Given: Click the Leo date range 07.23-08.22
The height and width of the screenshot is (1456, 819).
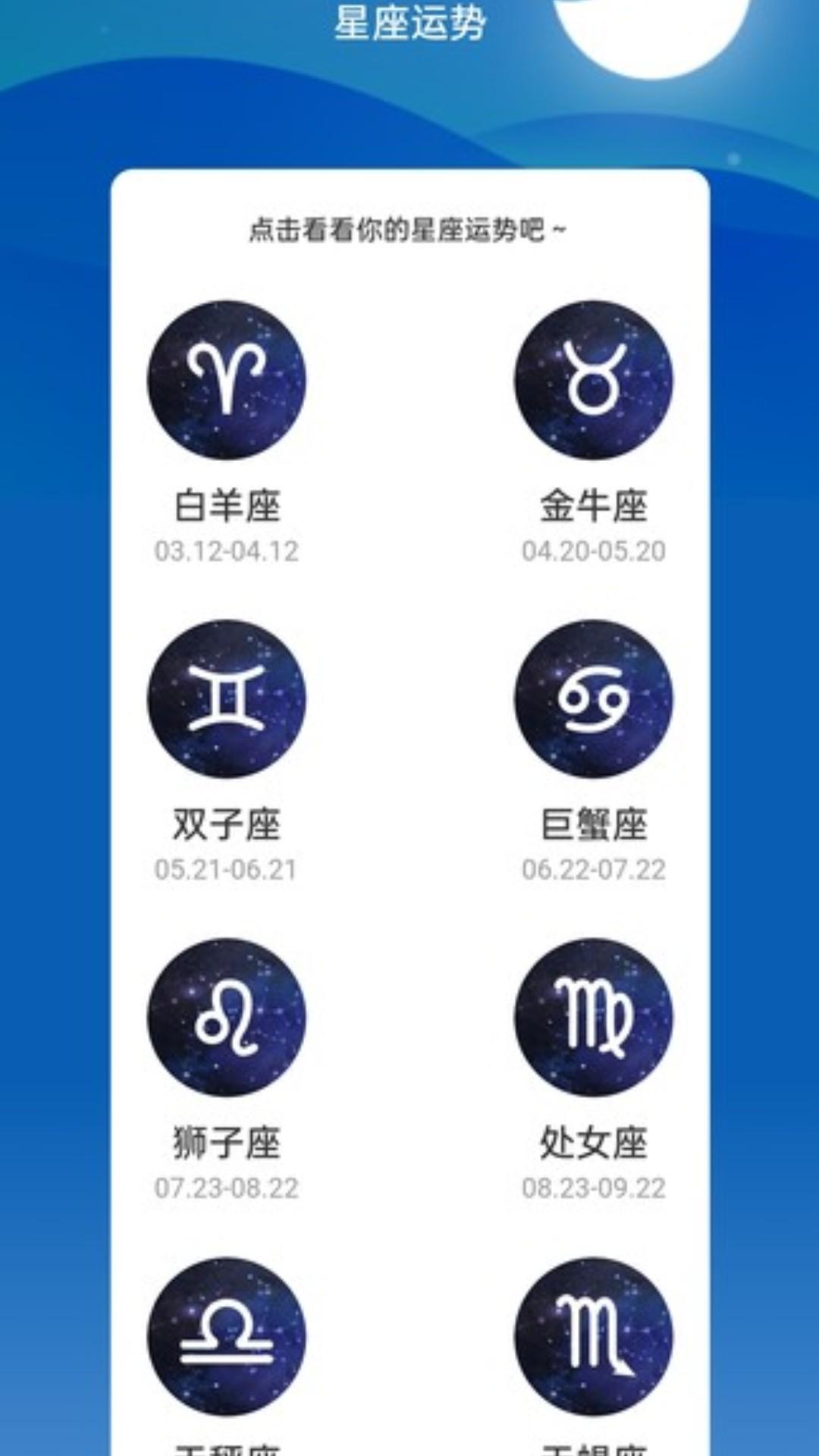Looking at the screenshot, I should coord(227,1189).
